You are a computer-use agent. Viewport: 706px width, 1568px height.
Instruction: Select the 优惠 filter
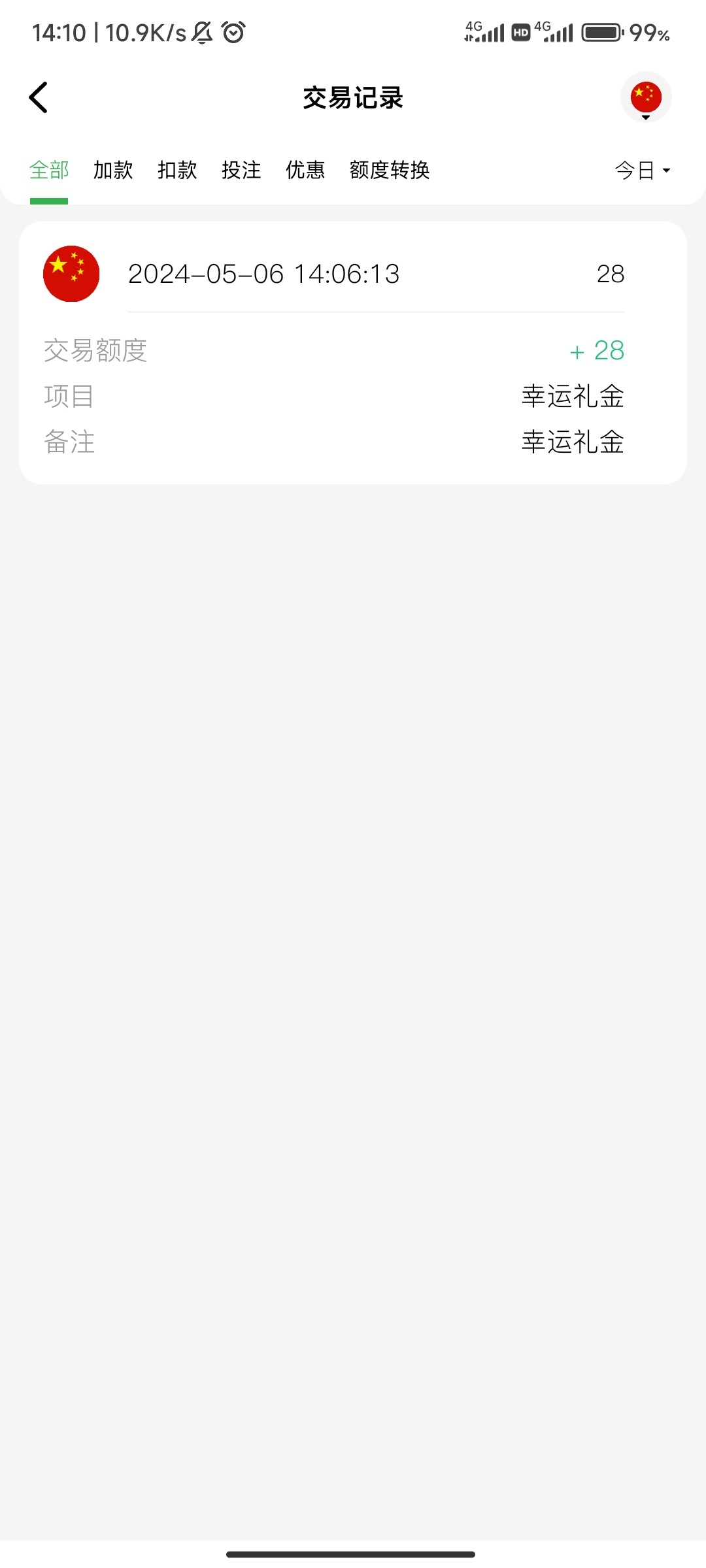click(305, 170)
